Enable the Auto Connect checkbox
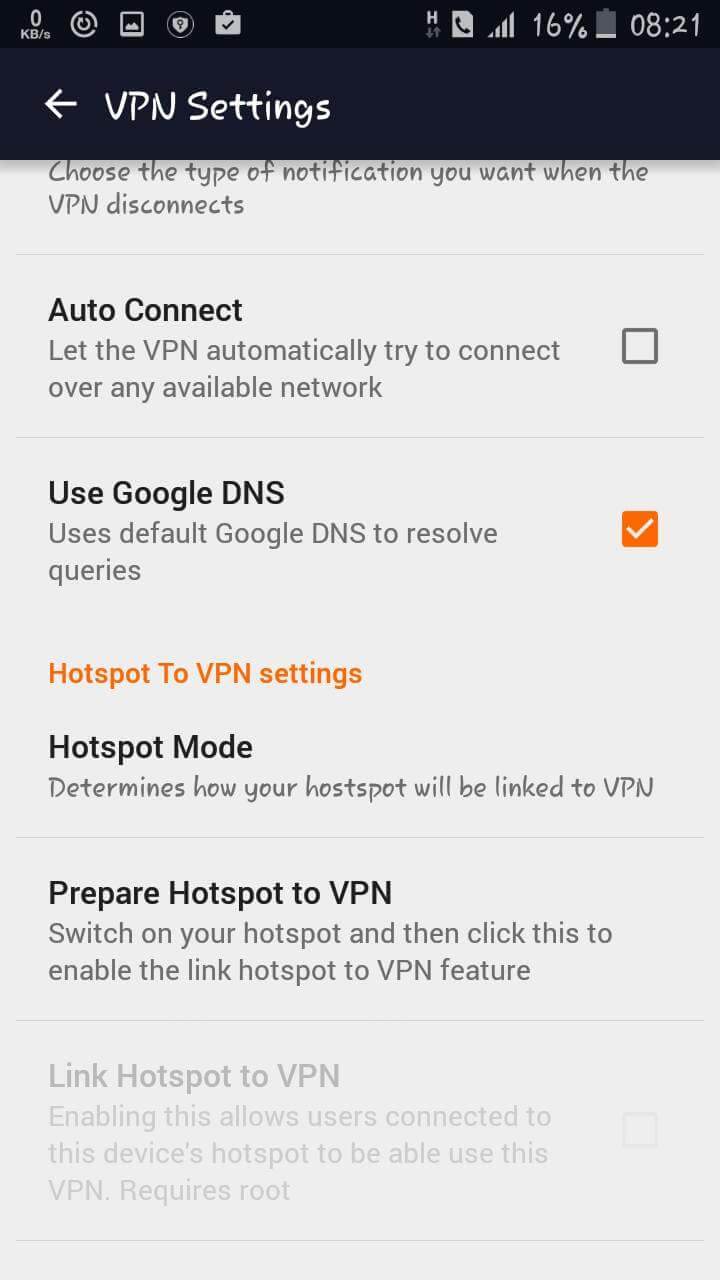The width and height of the screenshot is (720, 1280). pos(640,347)
